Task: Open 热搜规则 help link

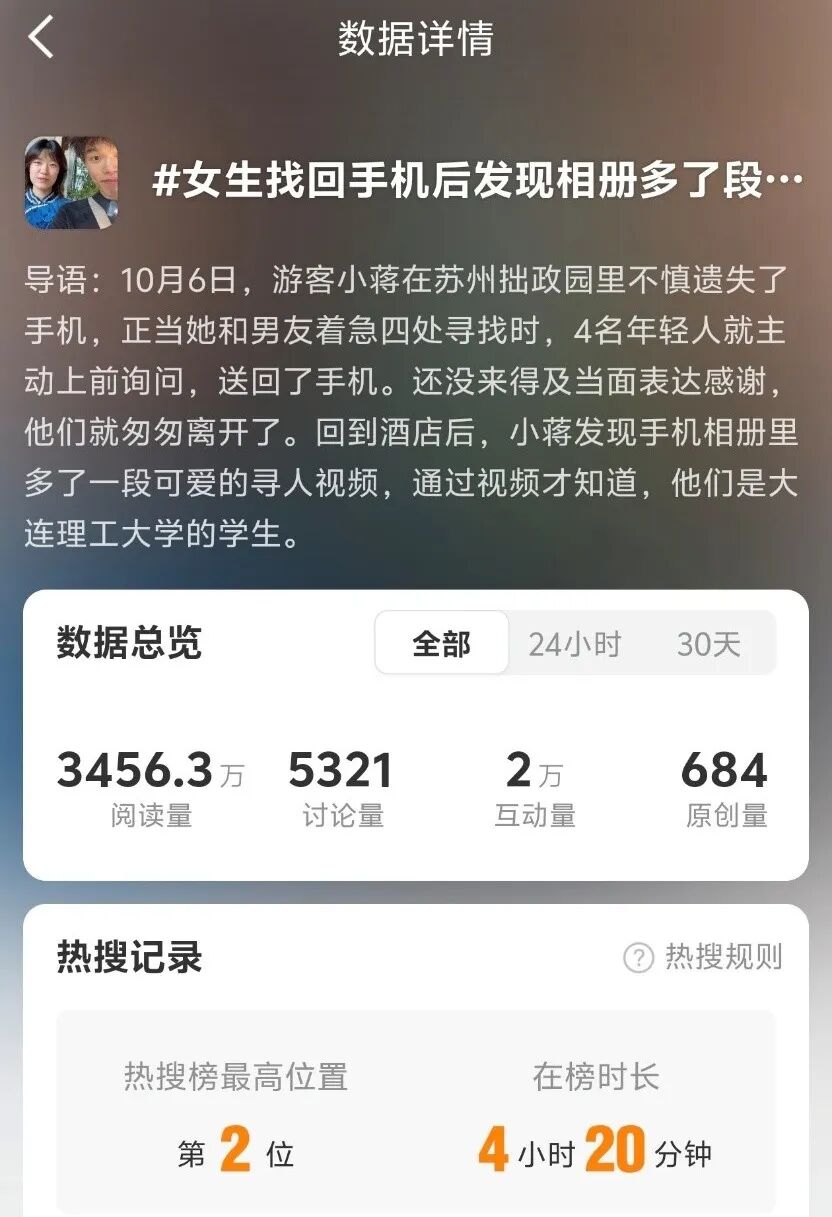Action: (702, 957)
